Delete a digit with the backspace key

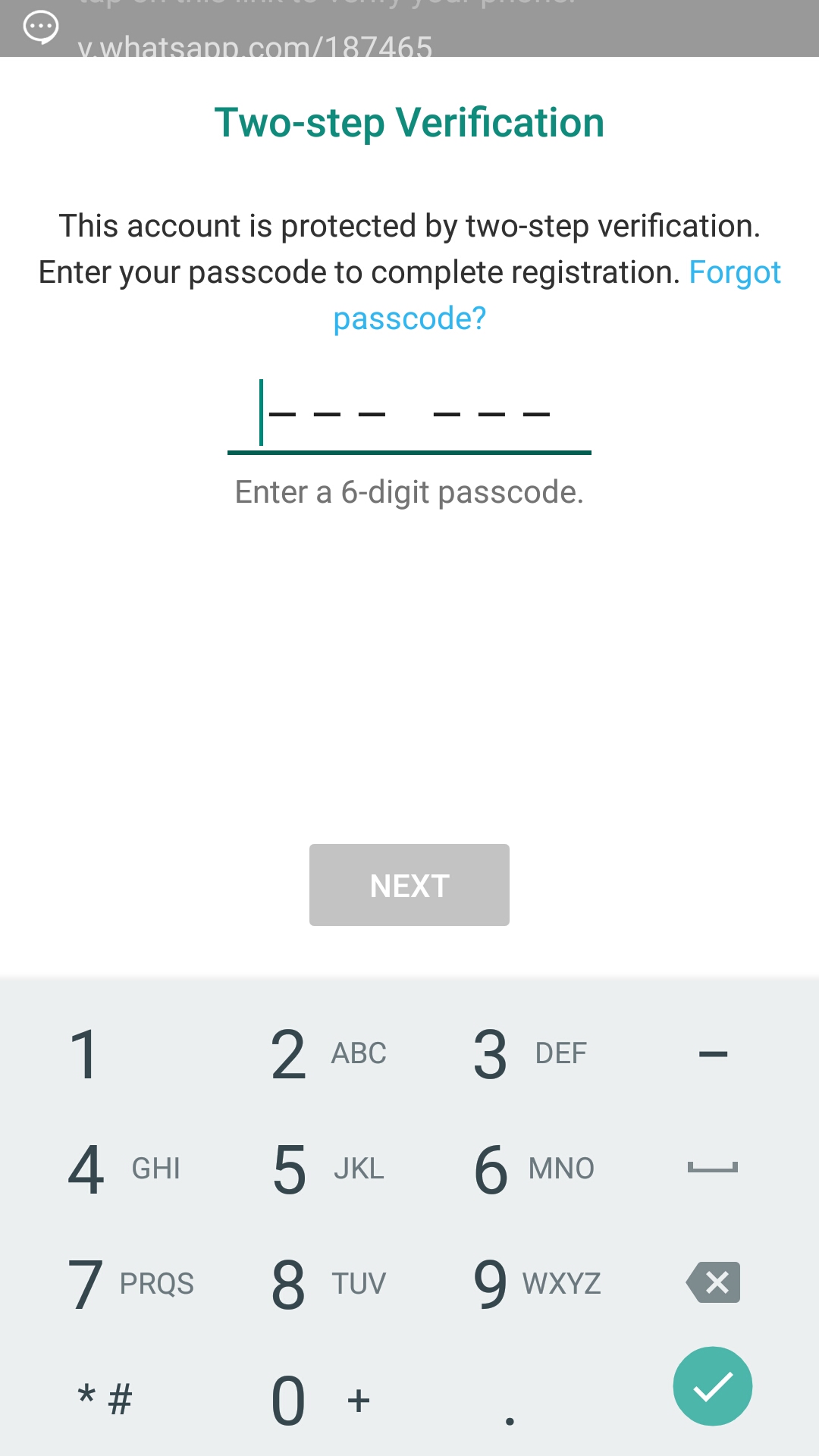coord(713,1282)
